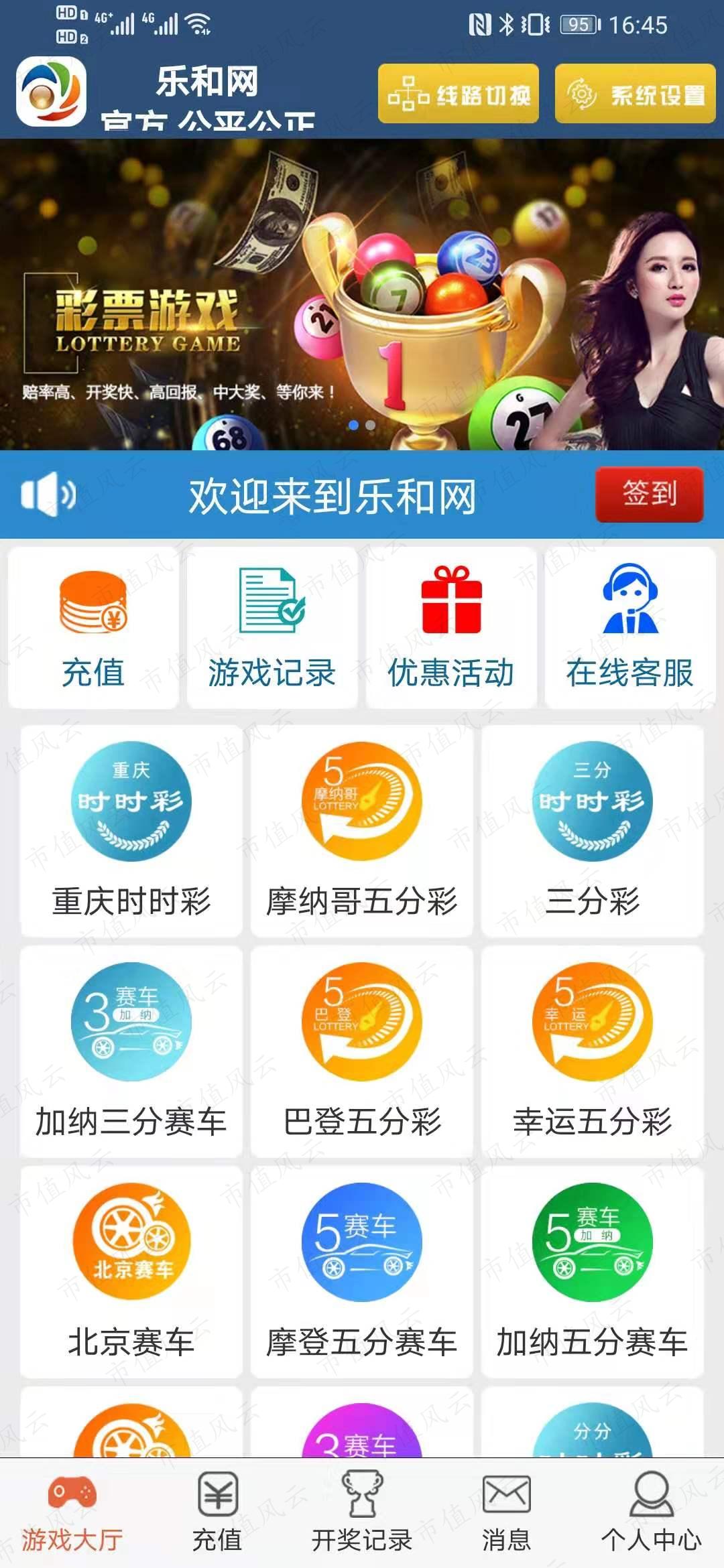Open the 重庆时时彩 game
Image resolution: width=724 pixels, height=1568 pixels.
[x=131, y=831]
